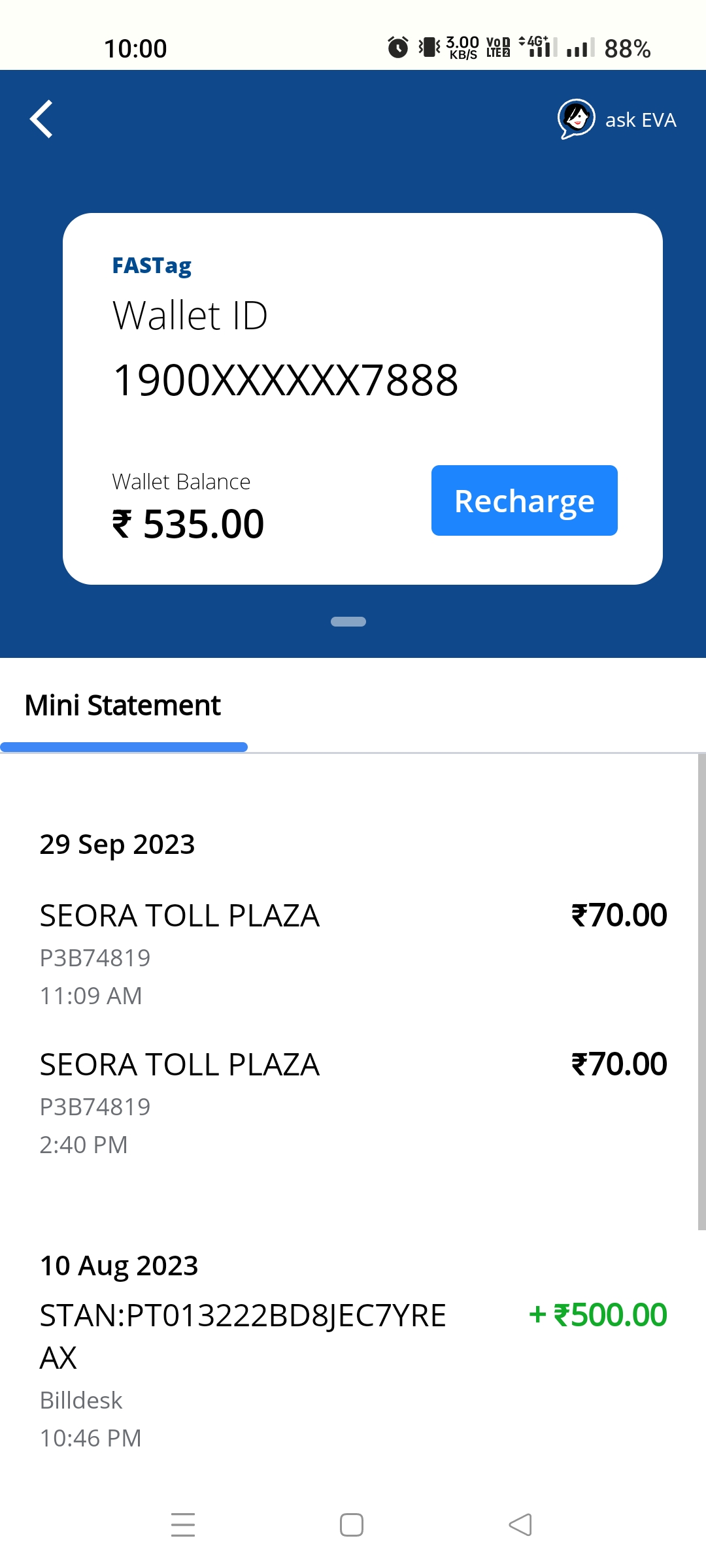This screenshot has width=706, height=1568.
Task: Open the ask EVA chat assistant
Action: point(616,120)
